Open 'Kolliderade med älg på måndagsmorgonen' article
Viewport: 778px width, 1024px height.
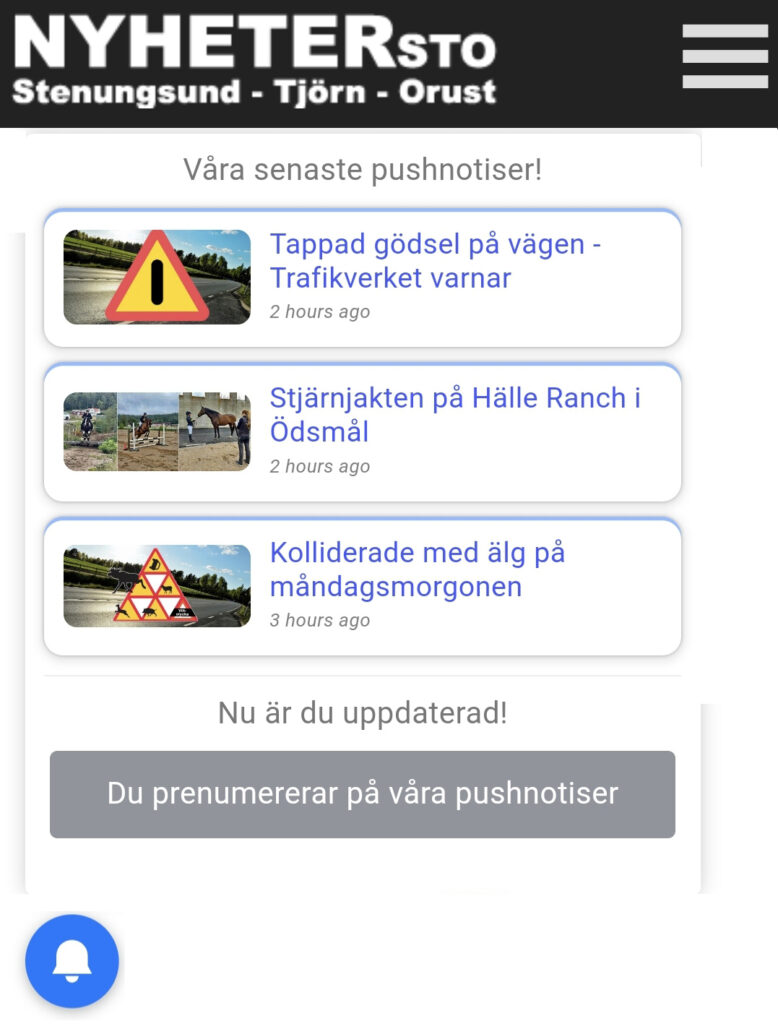(417, 569)
